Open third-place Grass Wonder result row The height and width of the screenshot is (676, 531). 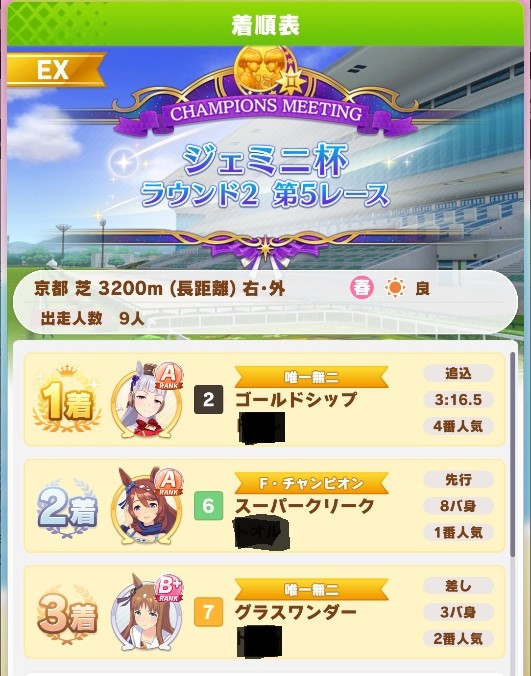264,612
